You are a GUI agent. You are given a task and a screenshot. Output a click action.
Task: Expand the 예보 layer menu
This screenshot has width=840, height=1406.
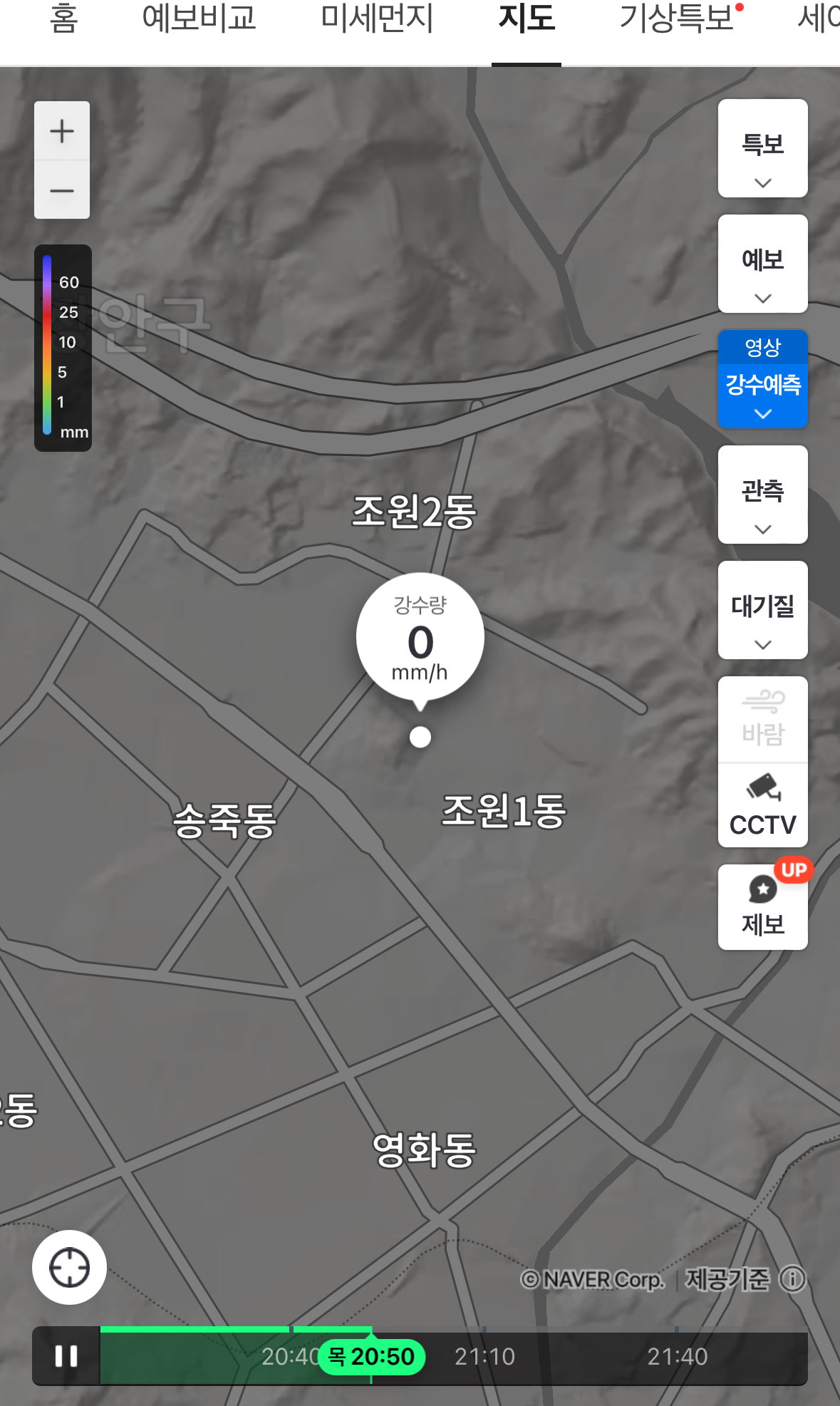tap(762, 264)
